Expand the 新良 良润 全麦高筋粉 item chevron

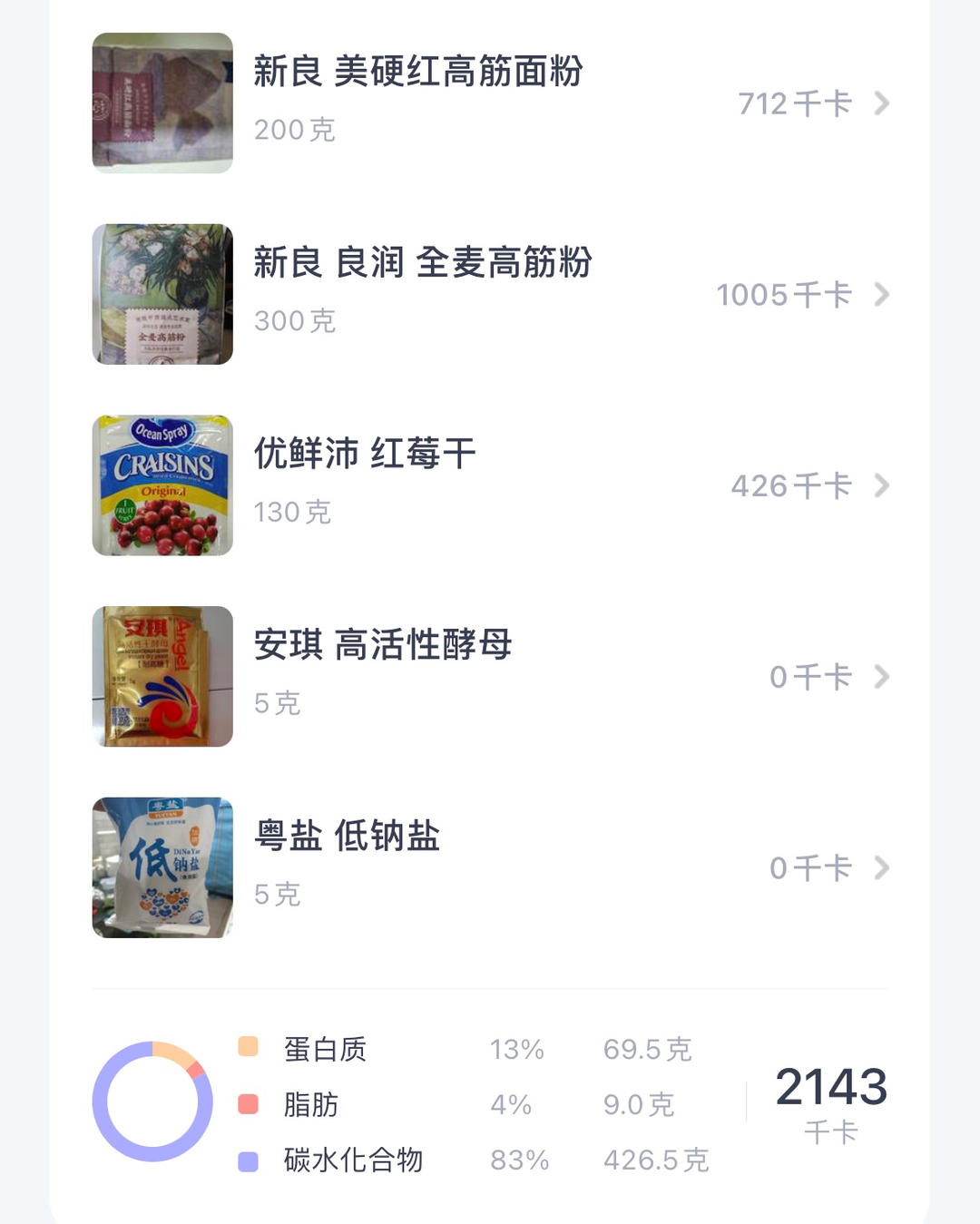click(880, 294)
